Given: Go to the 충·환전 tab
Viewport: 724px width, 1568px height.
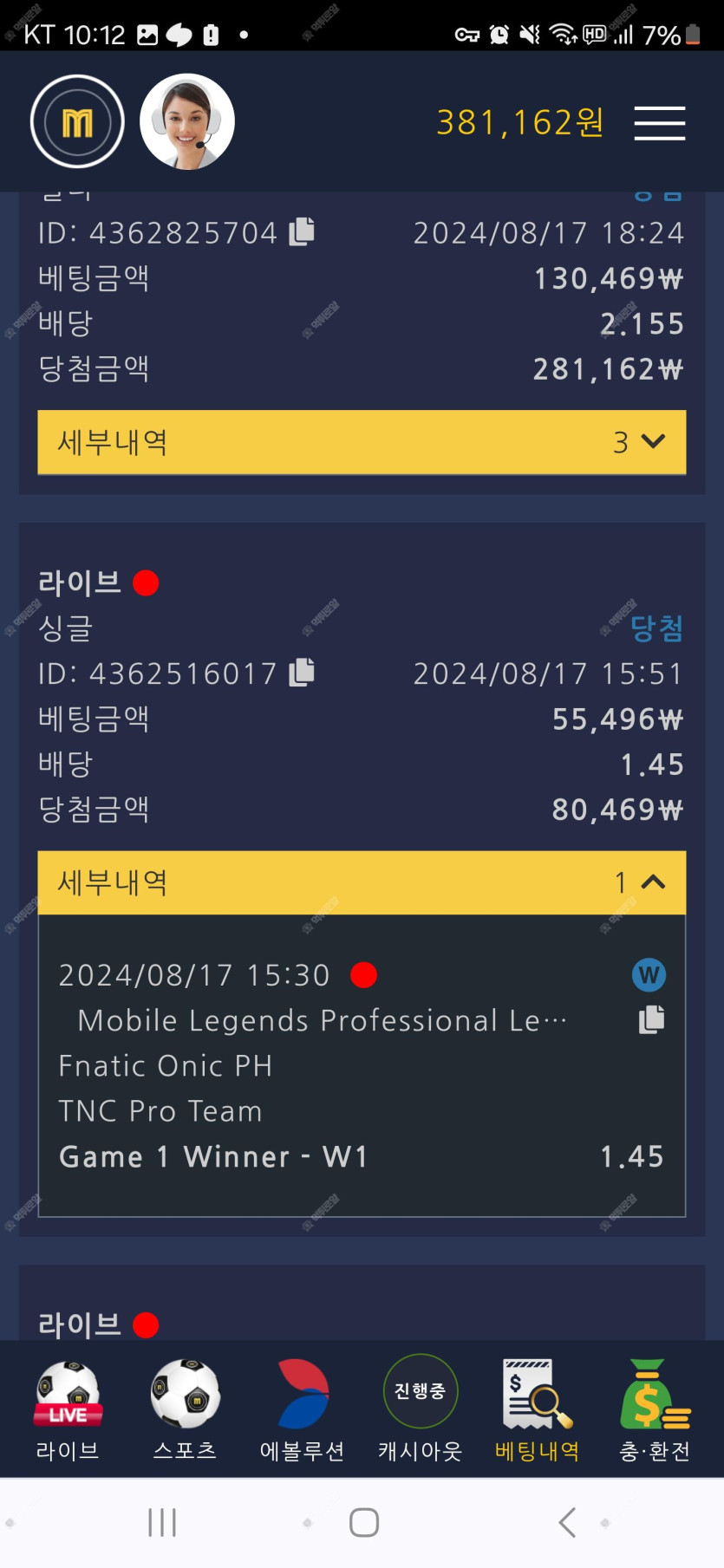Looking at the screenshot, I should coord(655,1409).
